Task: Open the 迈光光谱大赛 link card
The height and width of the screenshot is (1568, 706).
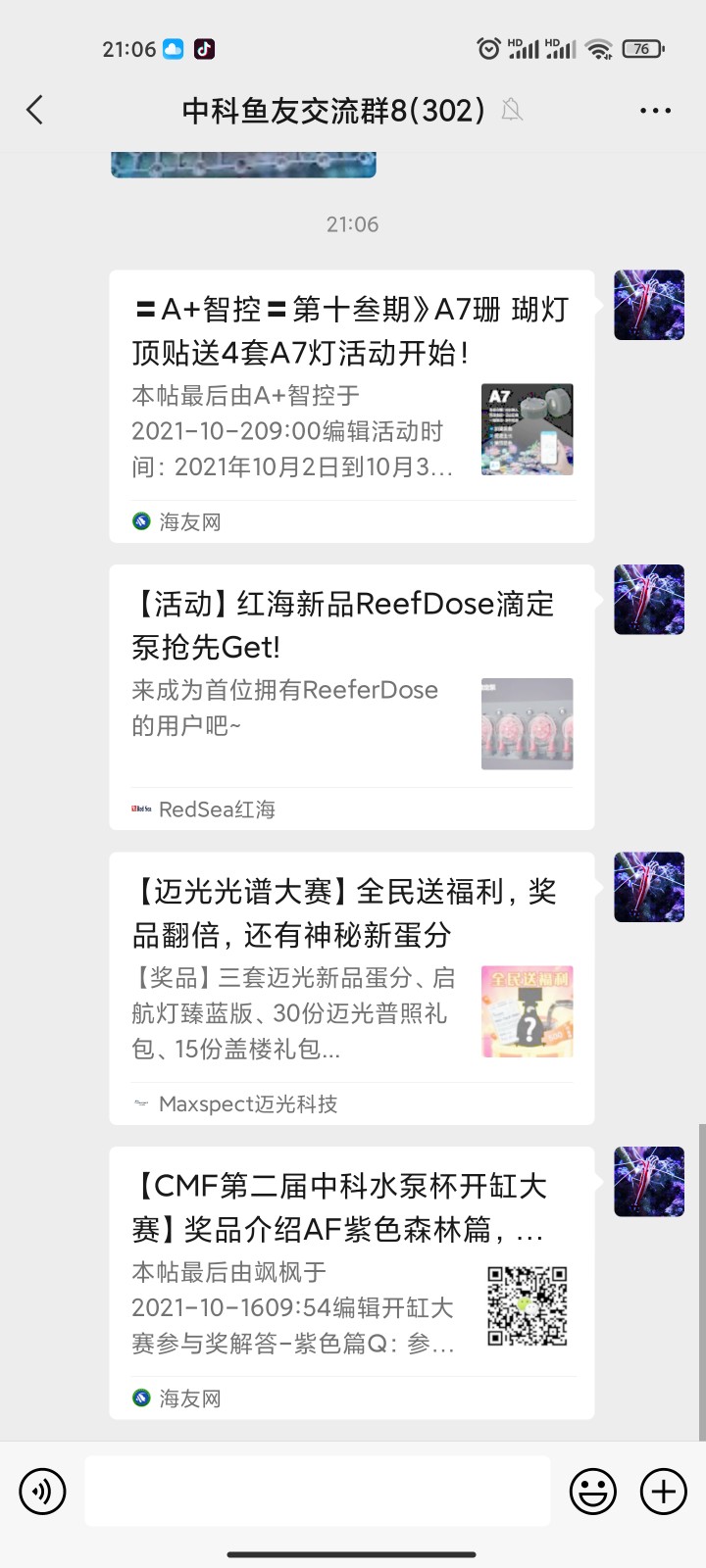Action: pos(351,988)
